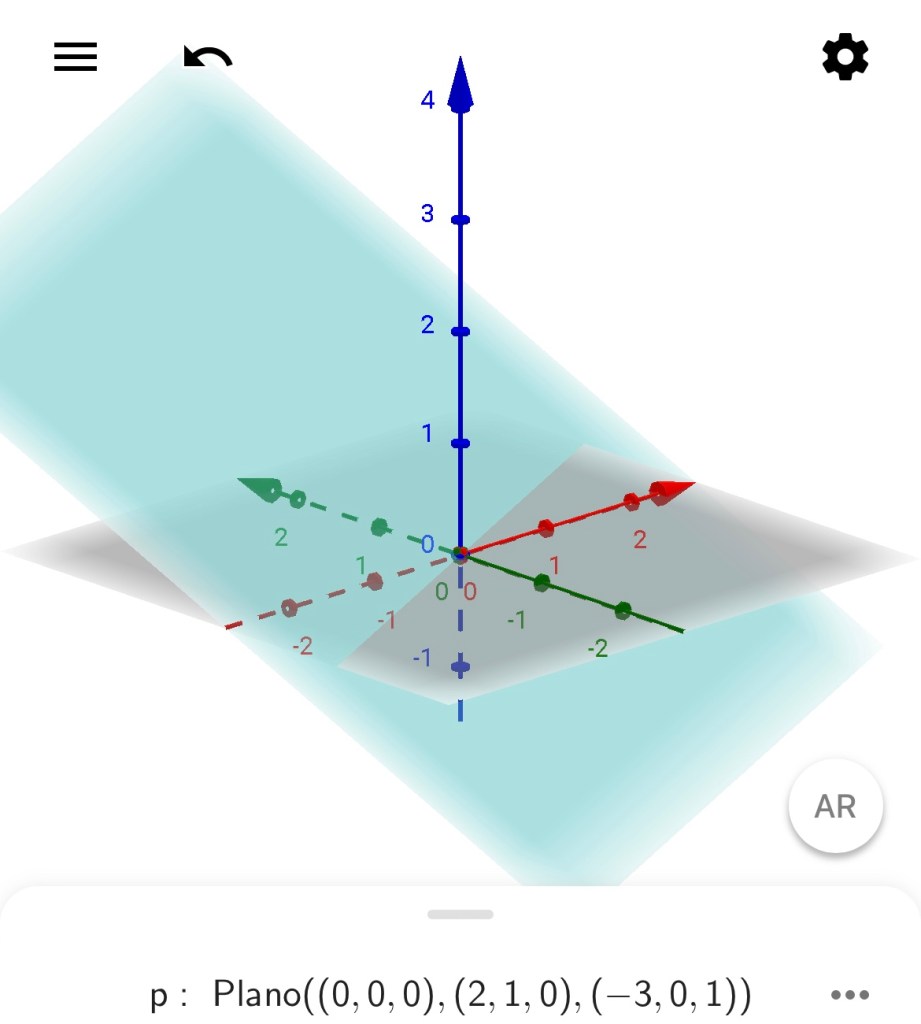The width and height of the screenshot is (921, 1024).
Task: Launch the AR view
Action: pyautogui.click(x=835, y=807)
